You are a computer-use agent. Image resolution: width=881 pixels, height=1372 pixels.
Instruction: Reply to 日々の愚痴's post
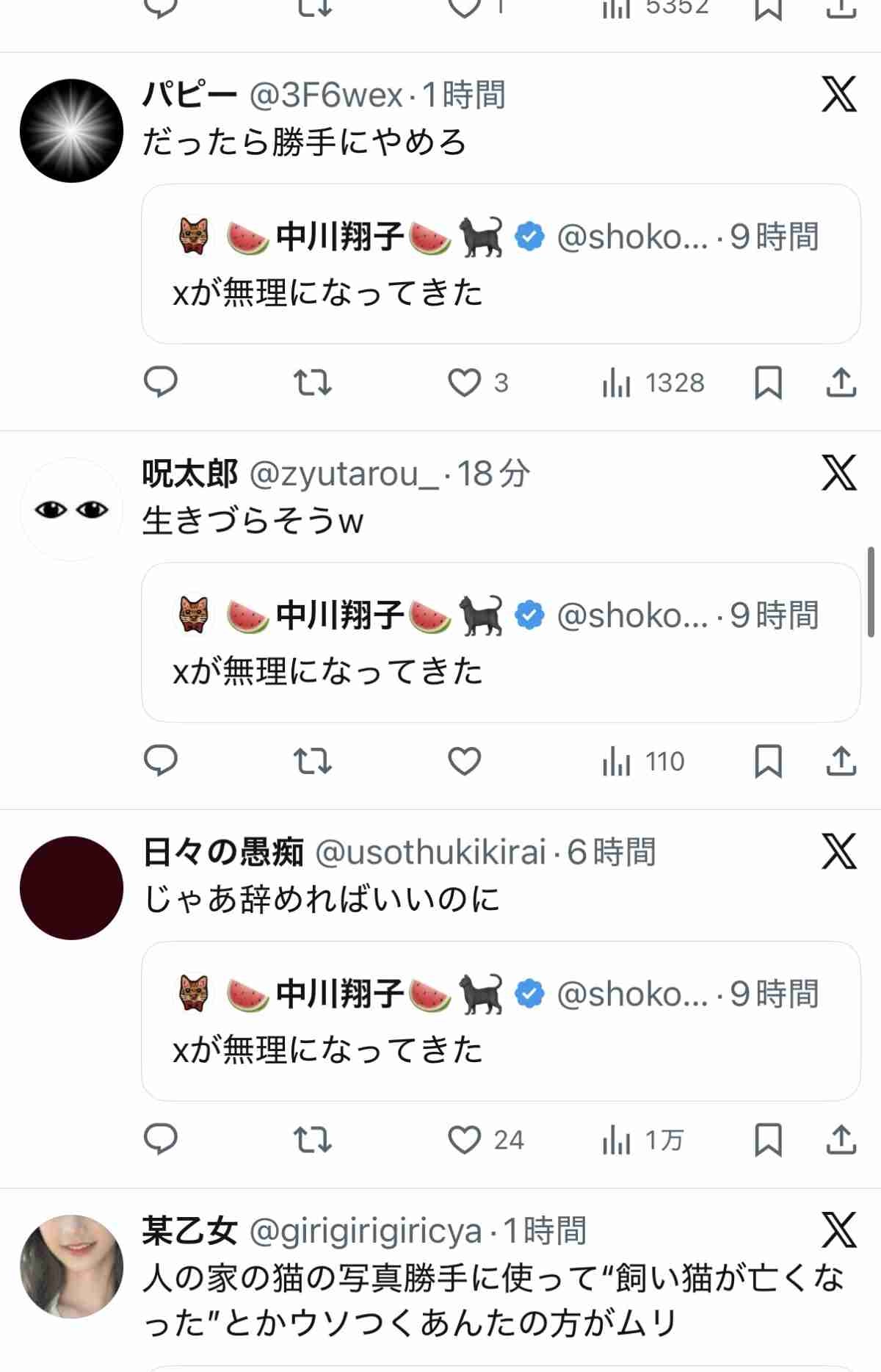tap(160, 1140)
